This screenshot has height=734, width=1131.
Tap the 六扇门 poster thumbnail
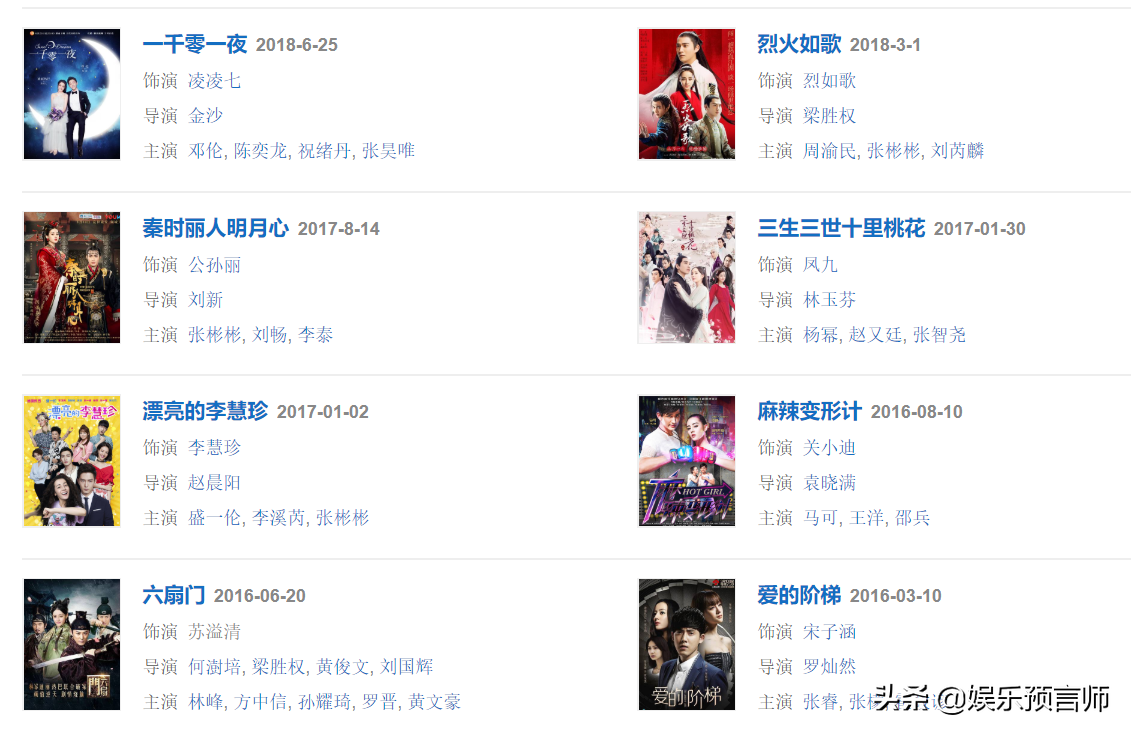72,644
